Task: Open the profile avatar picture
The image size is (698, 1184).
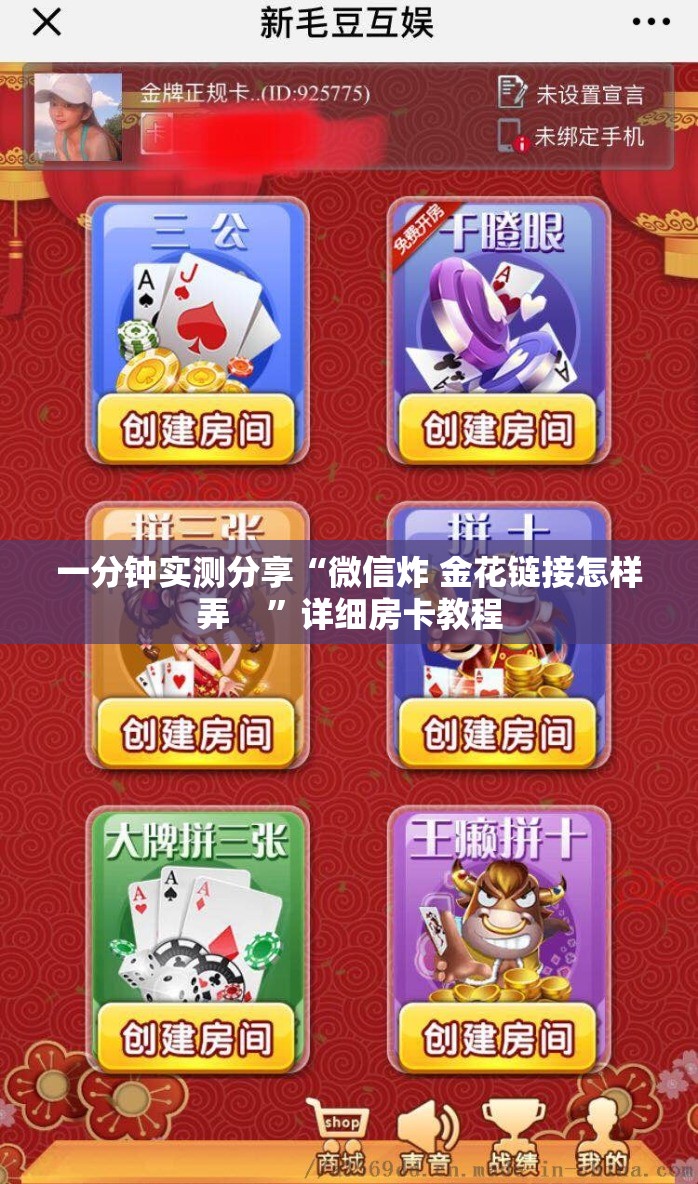Action: 78,117
